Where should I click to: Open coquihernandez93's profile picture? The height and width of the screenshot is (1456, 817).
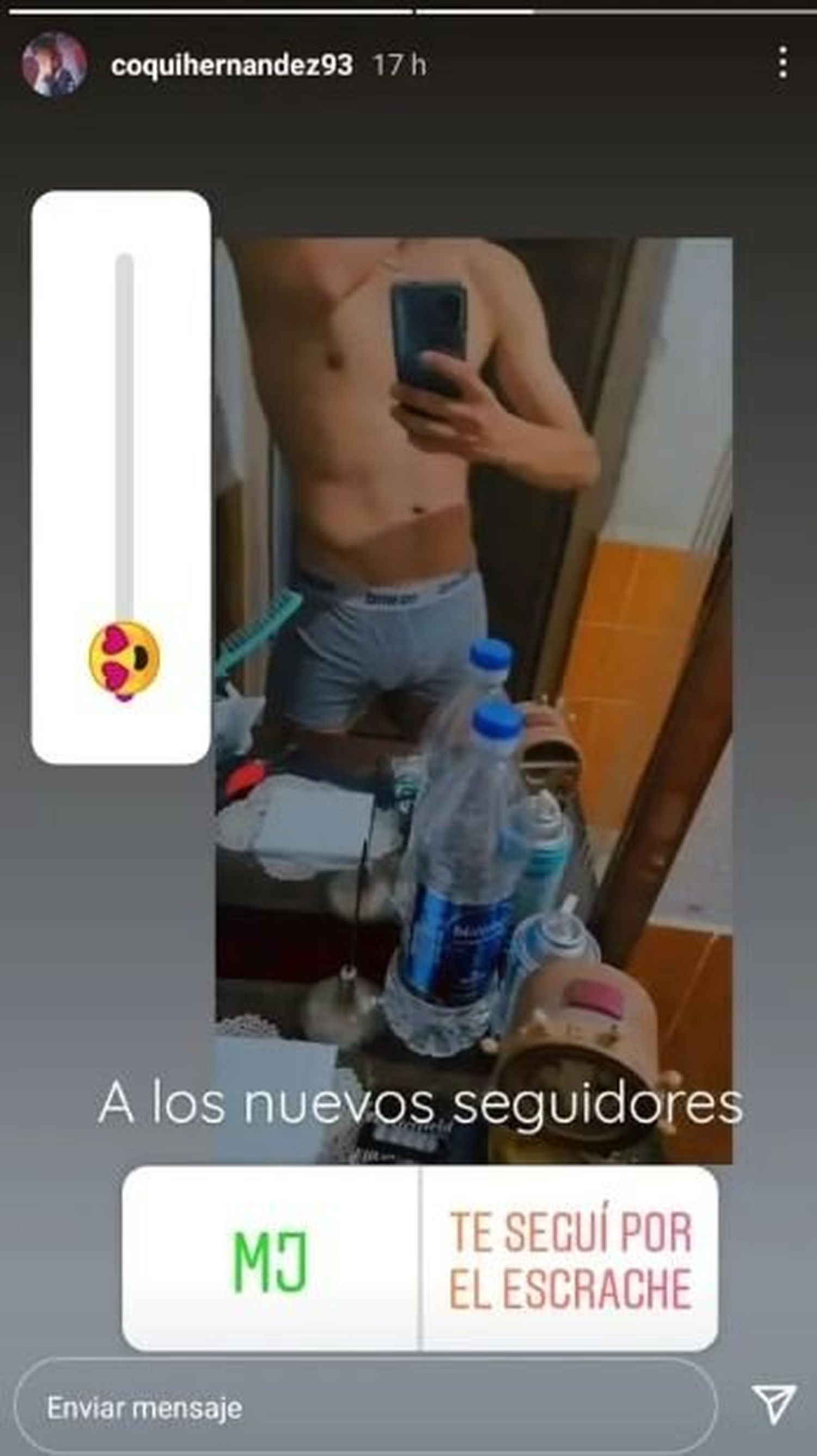54,64
